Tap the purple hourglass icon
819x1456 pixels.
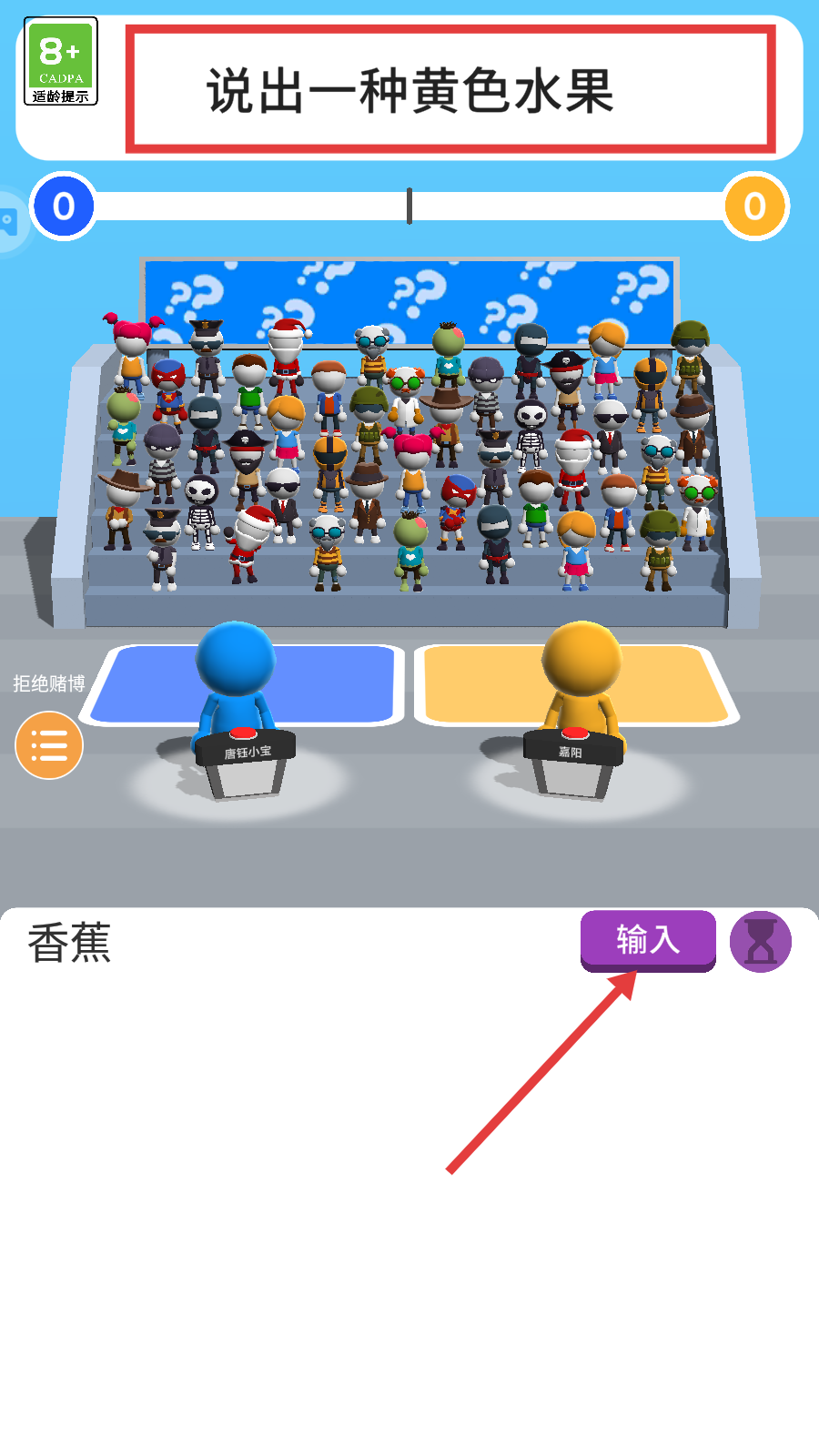761,942
